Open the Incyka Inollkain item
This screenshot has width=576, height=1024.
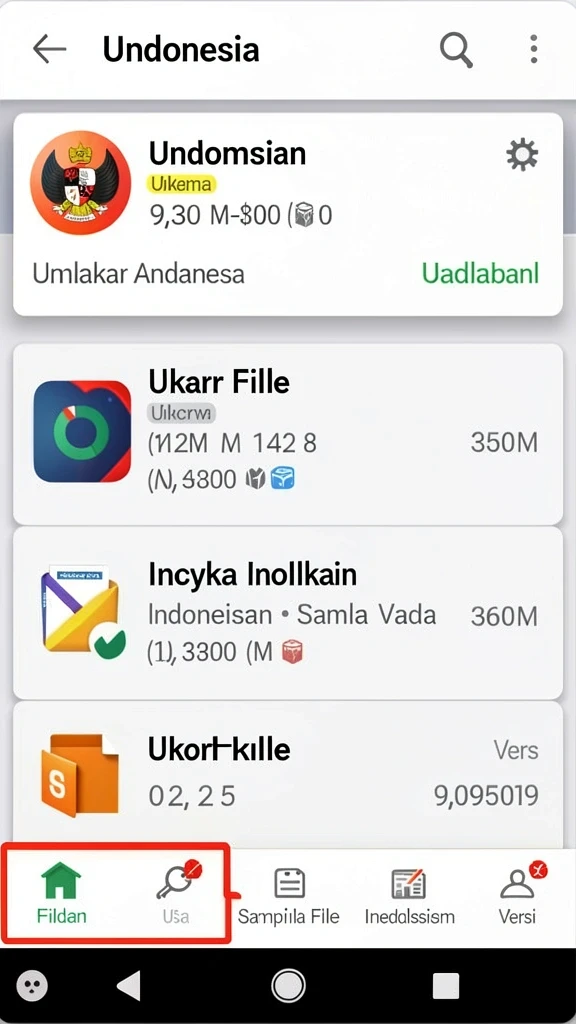tap(288, 613)
